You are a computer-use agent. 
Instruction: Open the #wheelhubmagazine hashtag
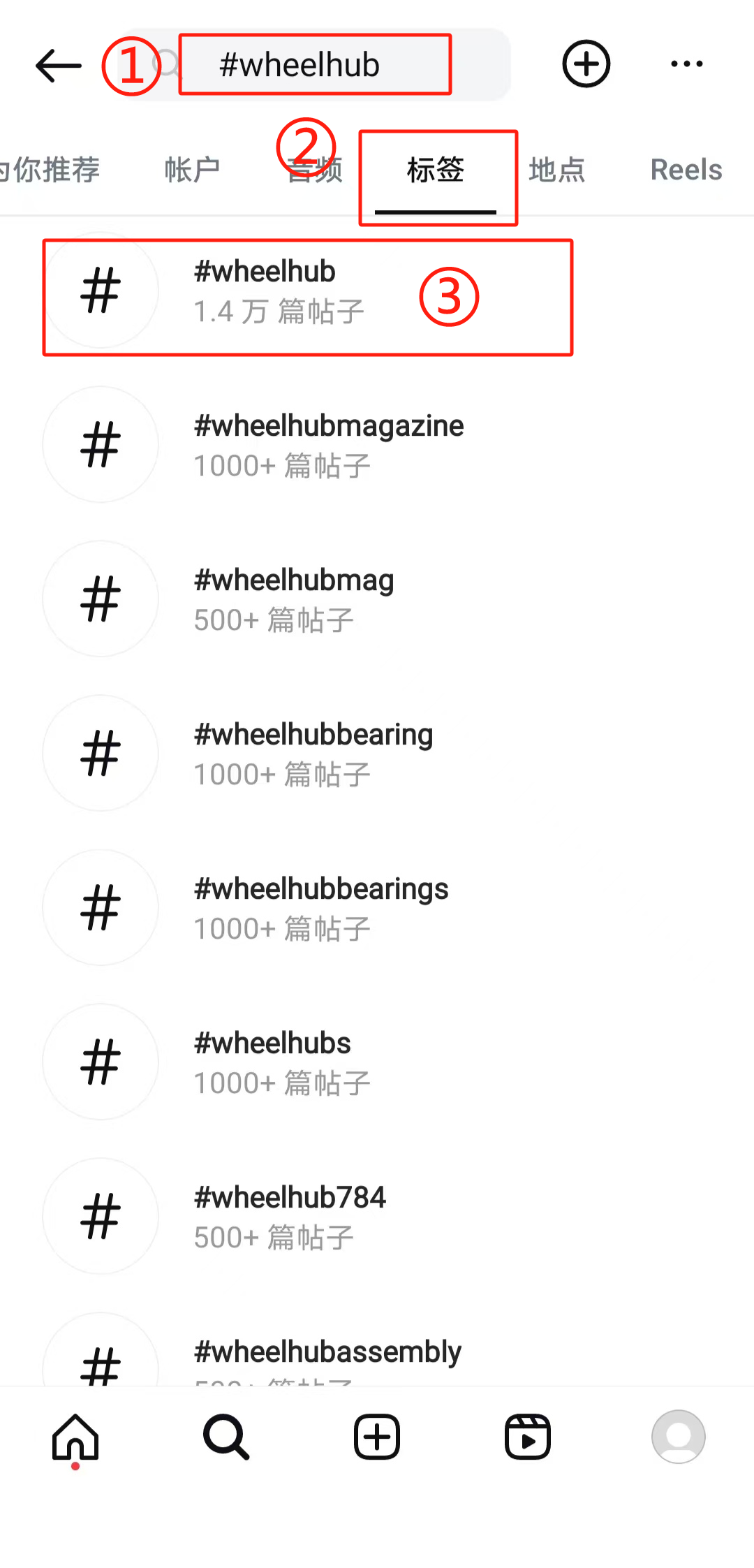tap(328, 445)
